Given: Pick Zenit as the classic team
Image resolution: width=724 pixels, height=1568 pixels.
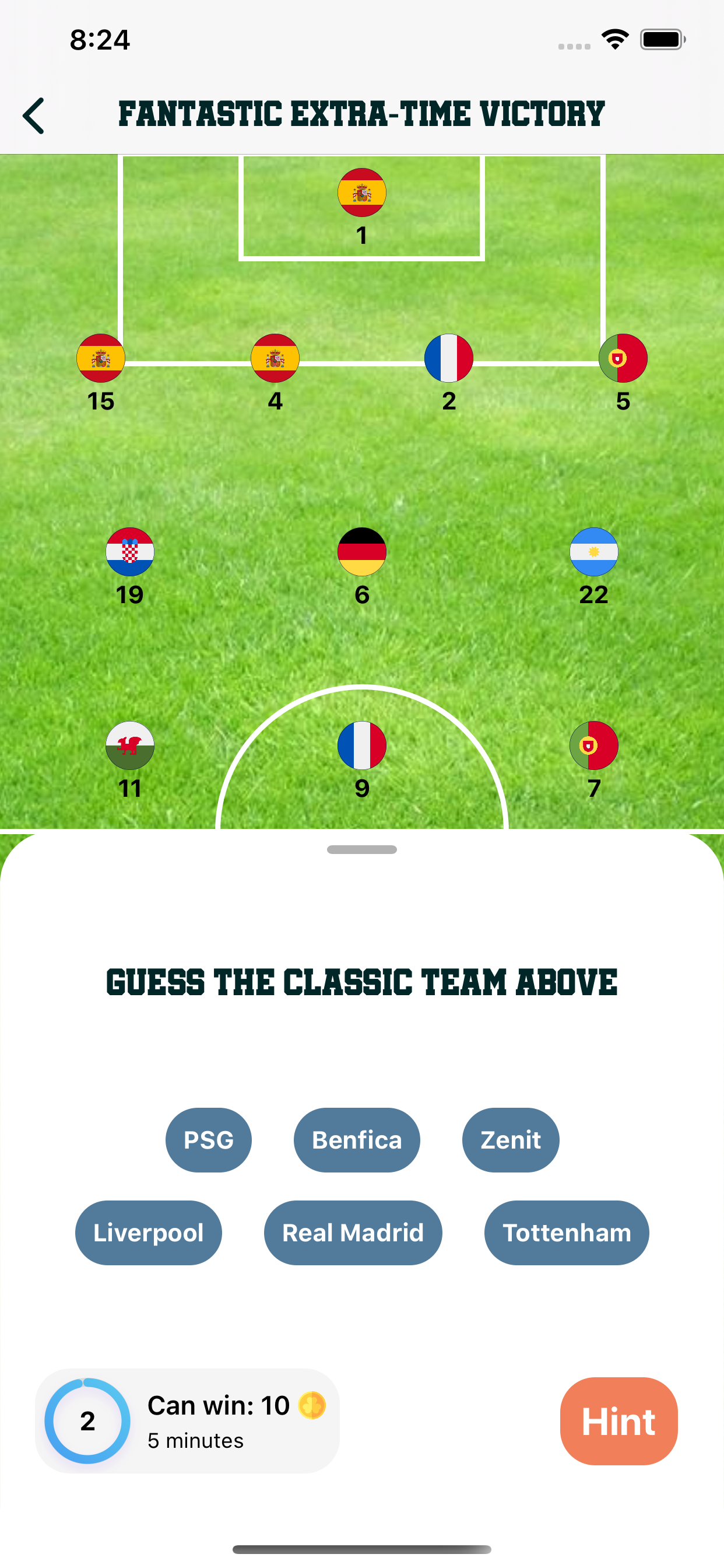Looking at the screenshot, I should (x=511, y=1139).
